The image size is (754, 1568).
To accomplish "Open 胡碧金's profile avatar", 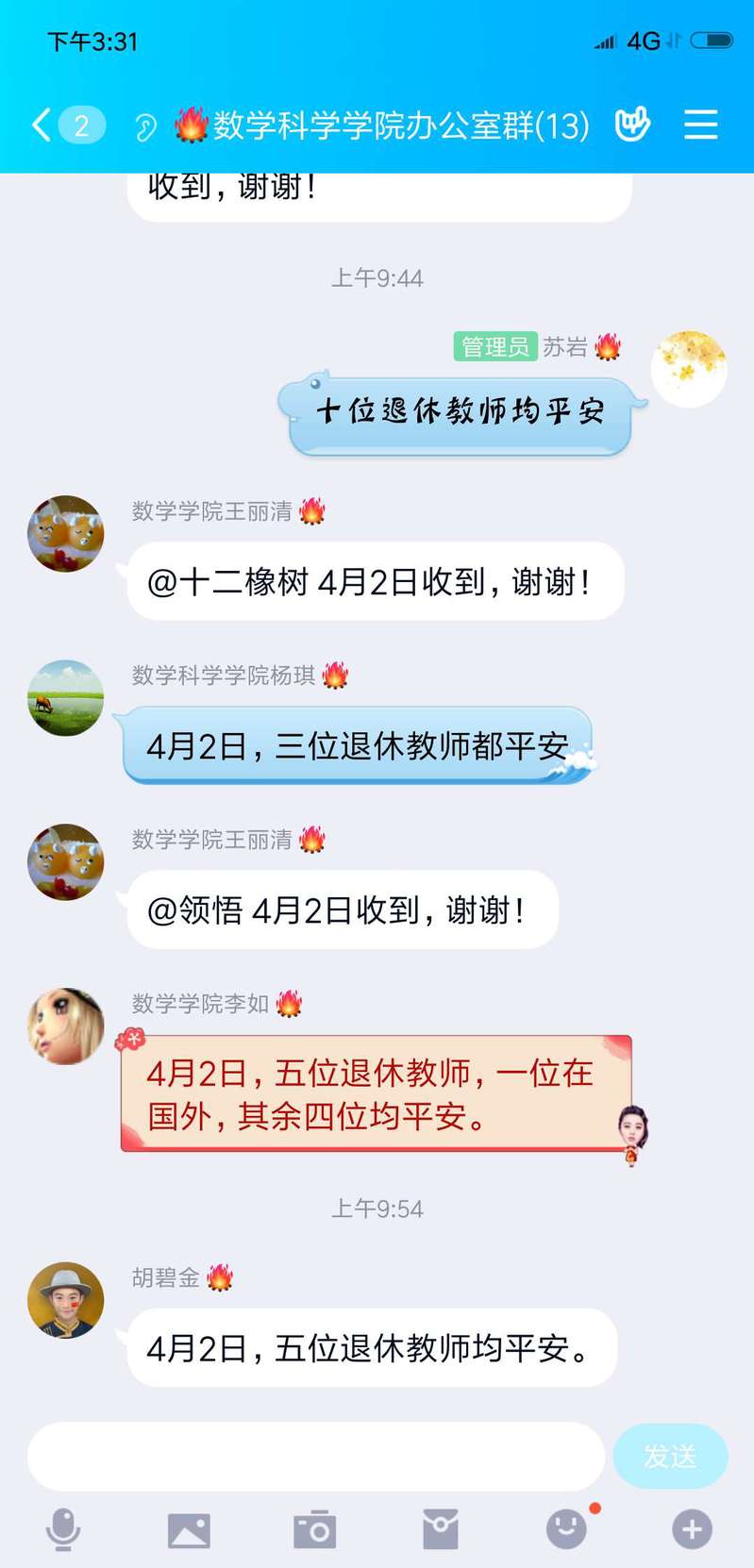I will [65, 1300].
